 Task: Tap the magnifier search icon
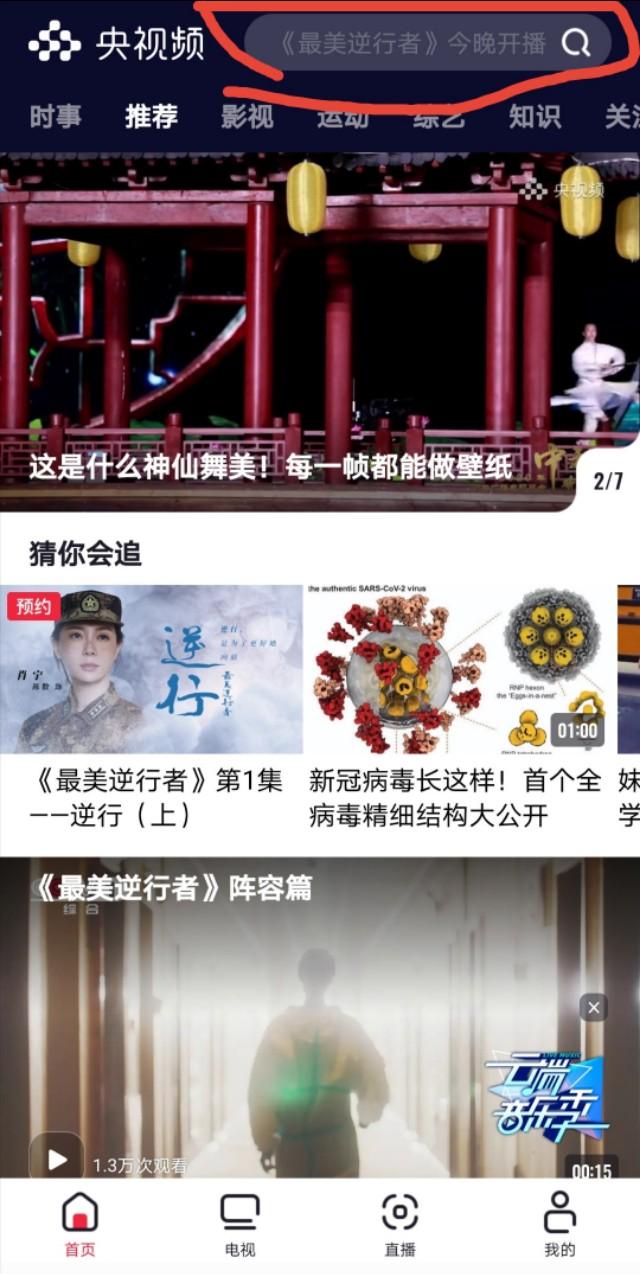pyautogui.click(x=576, y=43)
